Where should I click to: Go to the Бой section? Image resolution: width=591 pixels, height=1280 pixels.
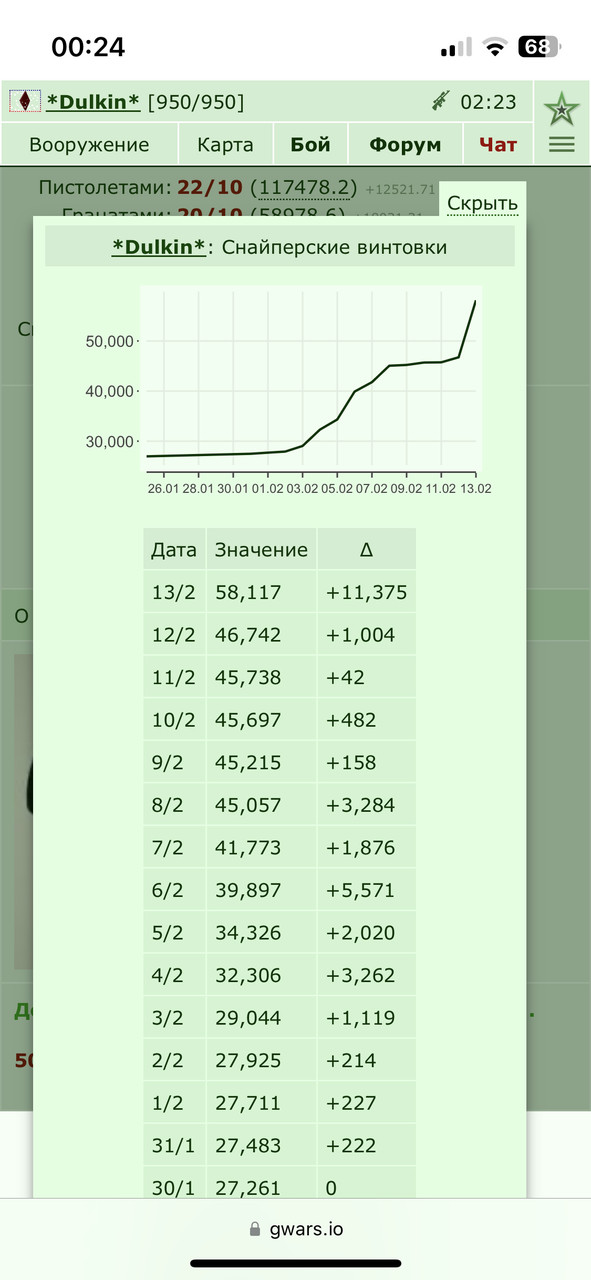coord(310,145)
